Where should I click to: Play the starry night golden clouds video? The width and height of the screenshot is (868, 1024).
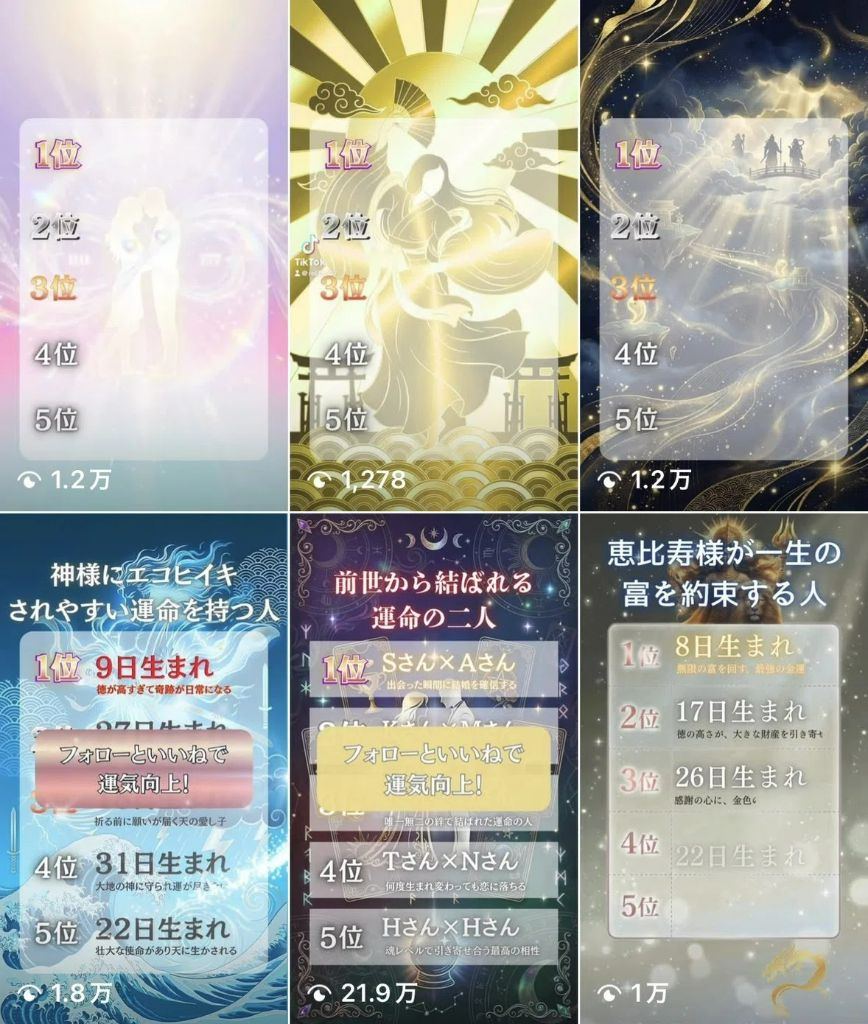click(x=723, y=256)
